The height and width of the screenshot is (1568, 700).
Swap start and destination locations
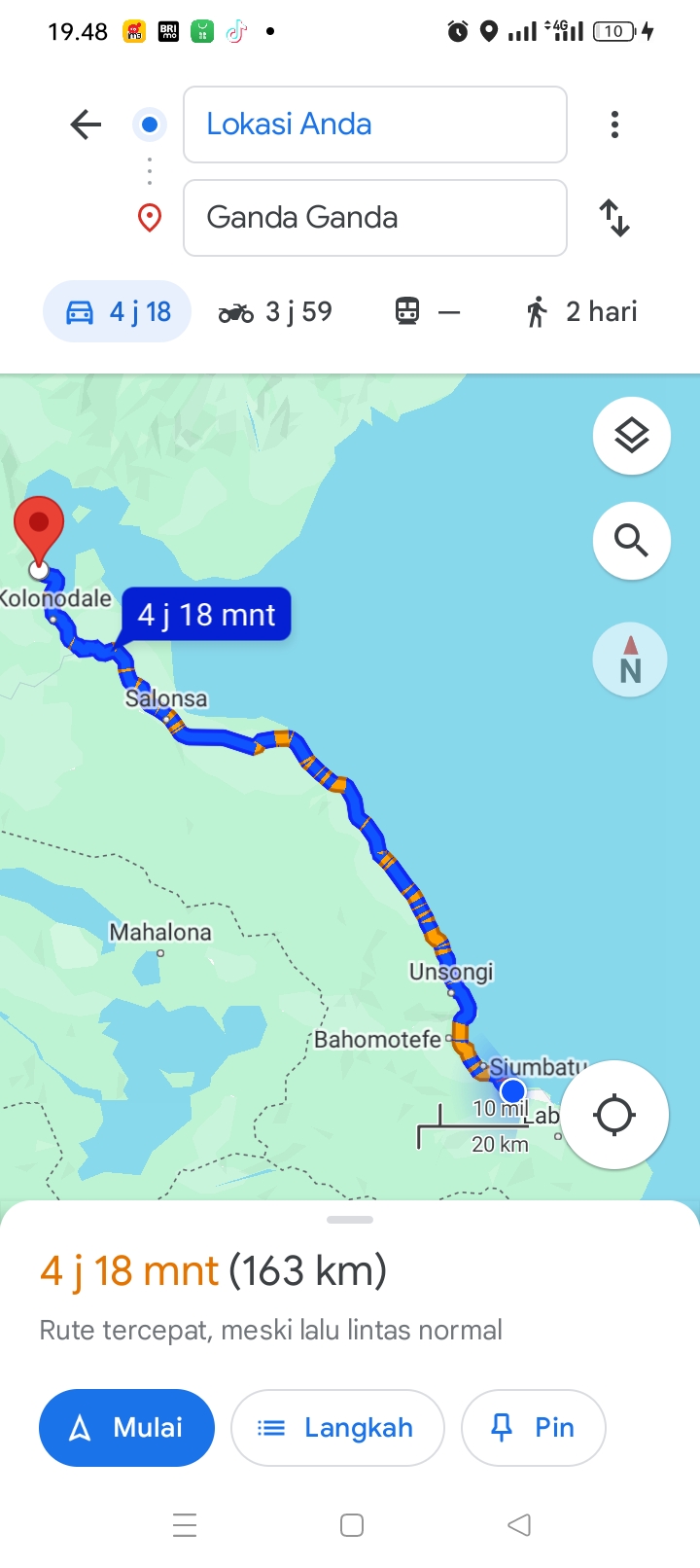point(614,218)
